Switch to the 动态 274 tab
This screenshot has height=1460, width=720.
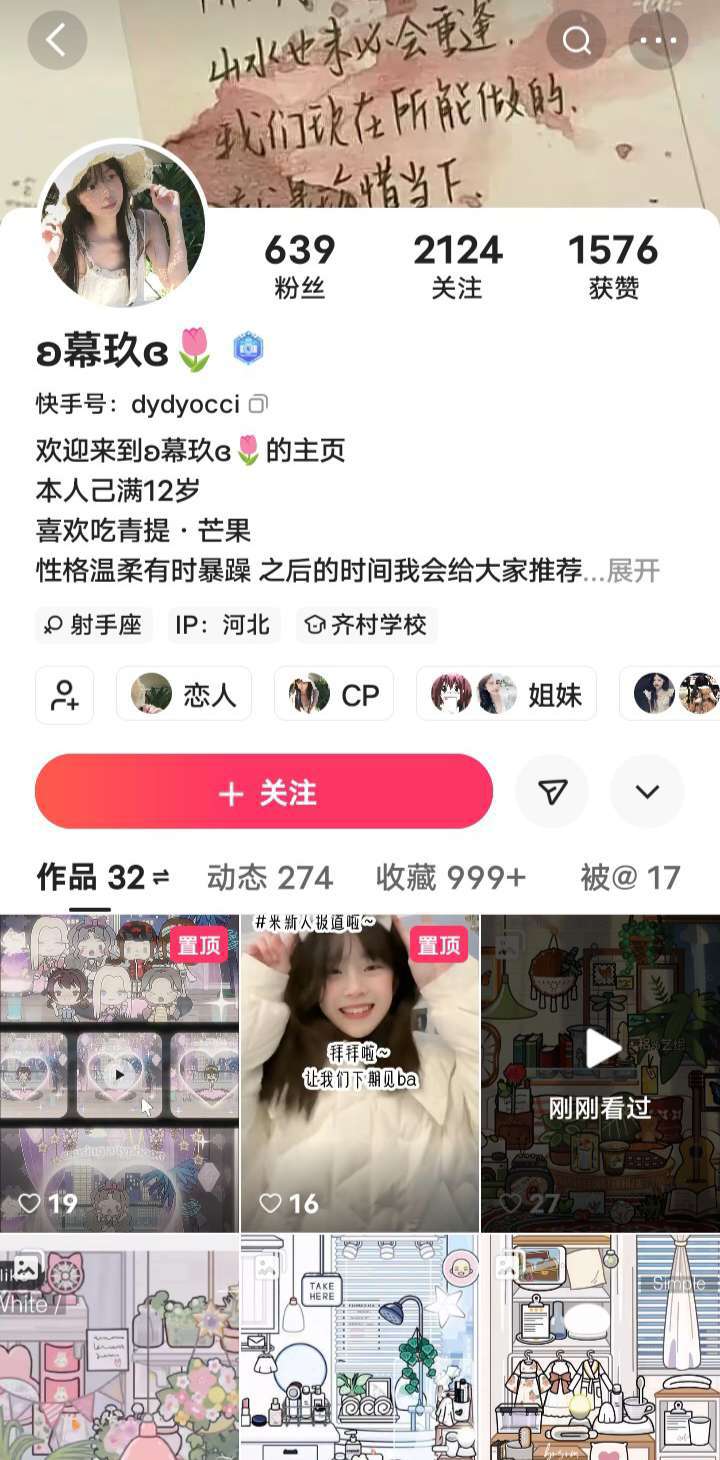(x=269, y=878)
